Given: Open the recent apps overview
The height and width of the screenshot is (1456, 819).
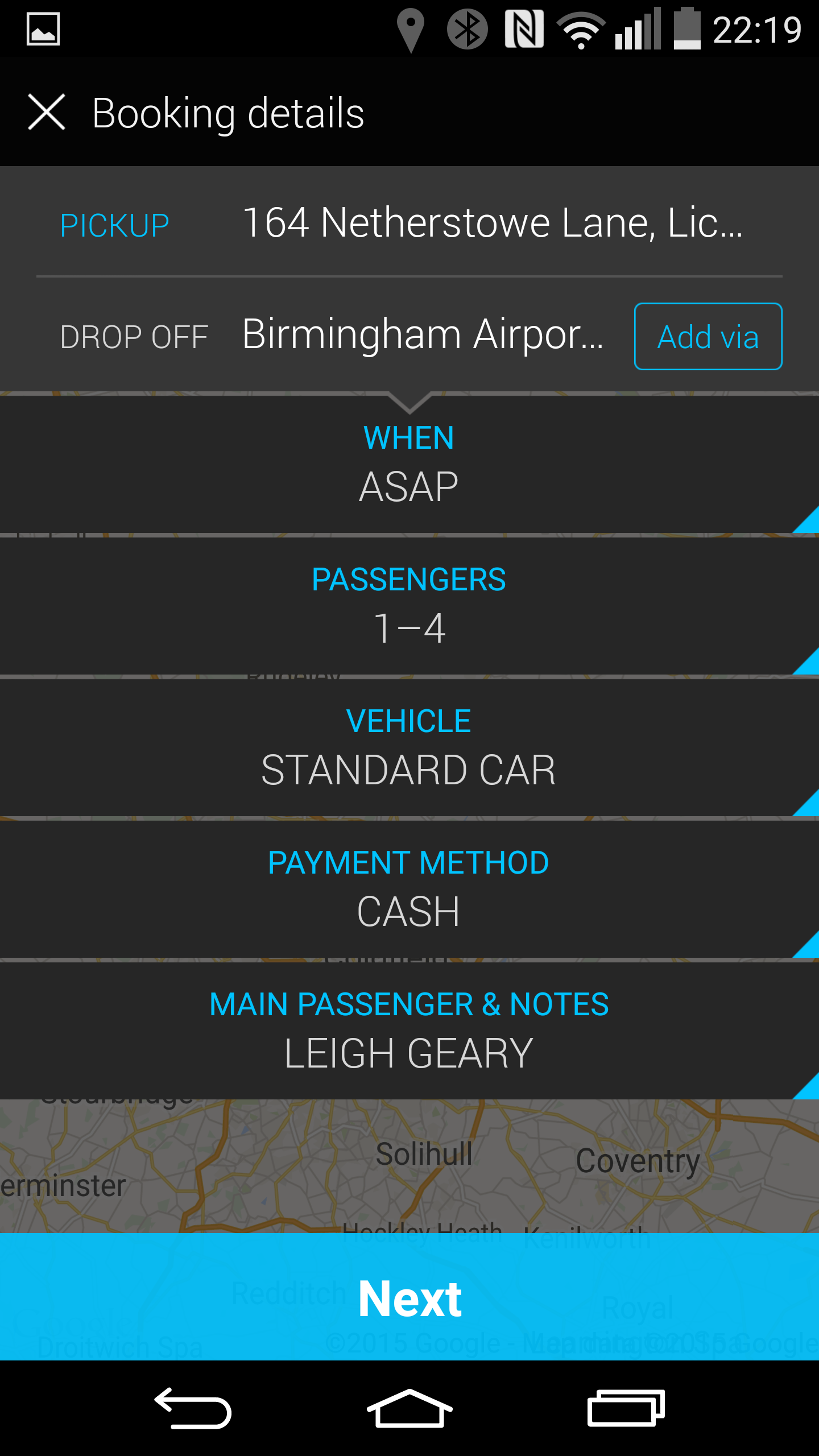Looking at the screenshot, I should [626, 1408].
